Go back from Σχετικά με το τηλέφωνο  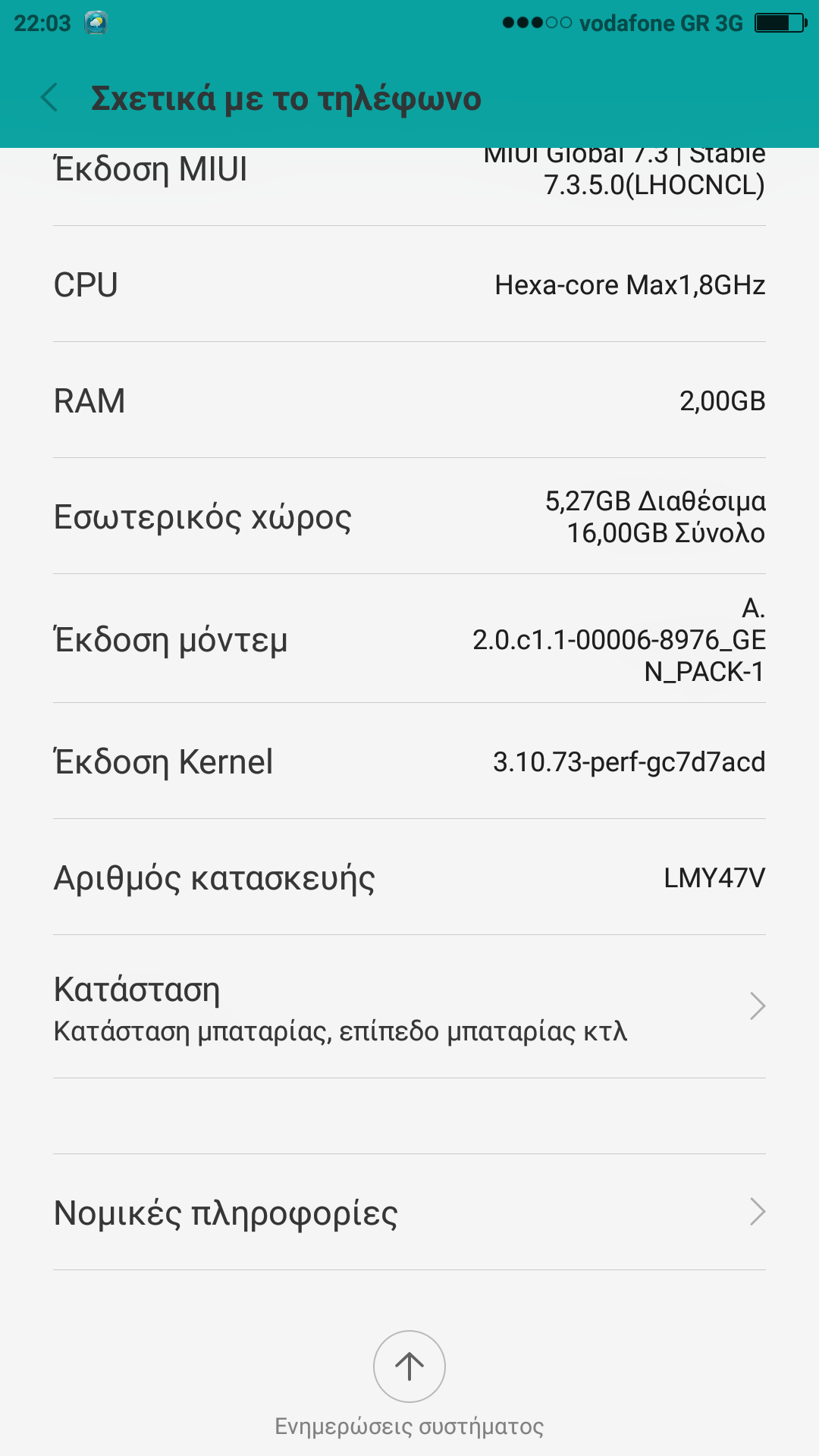pyautogui.click(x=50, y=98)
